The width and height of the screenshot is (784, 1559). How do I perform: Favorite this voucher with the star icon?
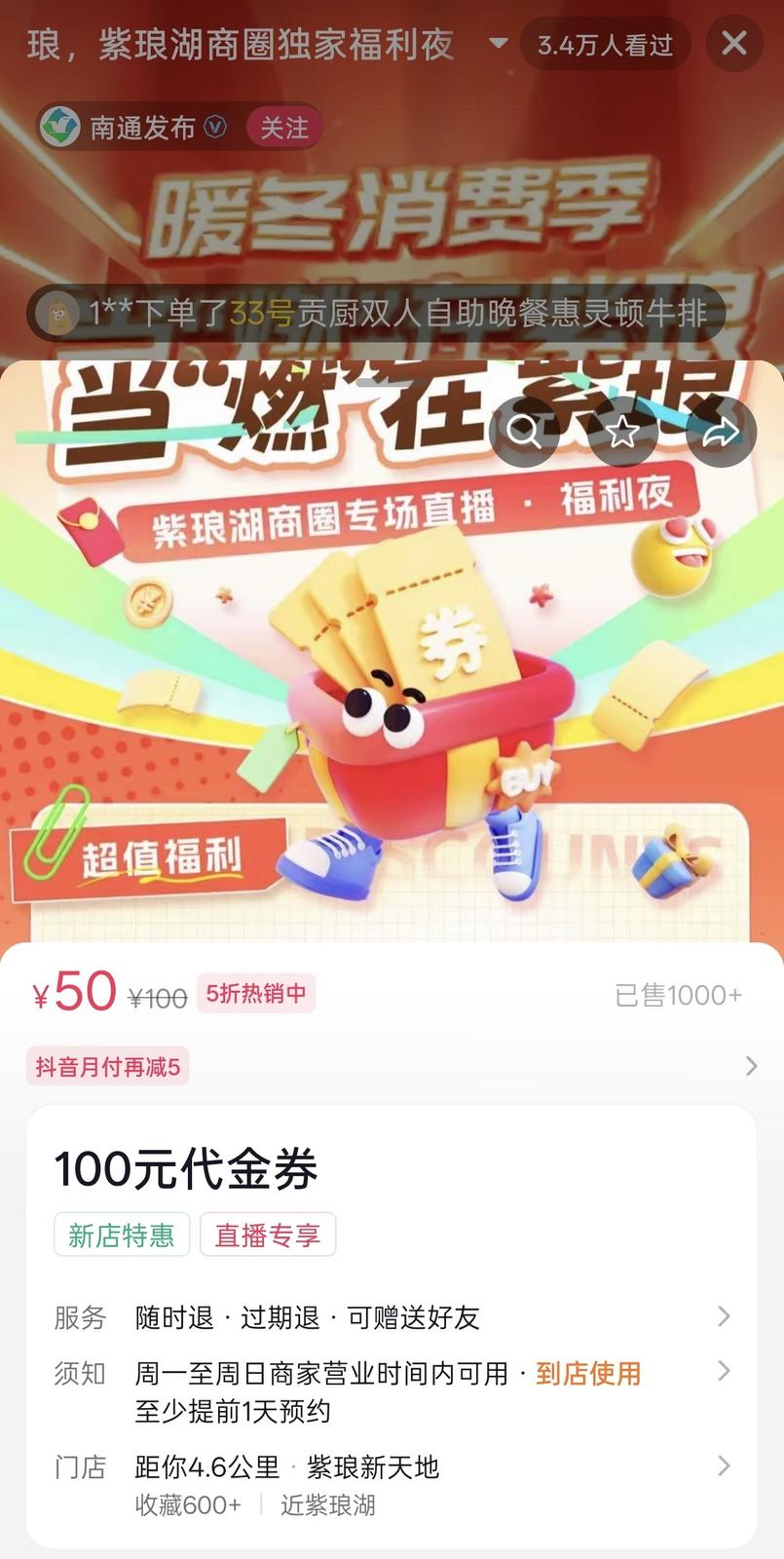(x=622, y=432)
